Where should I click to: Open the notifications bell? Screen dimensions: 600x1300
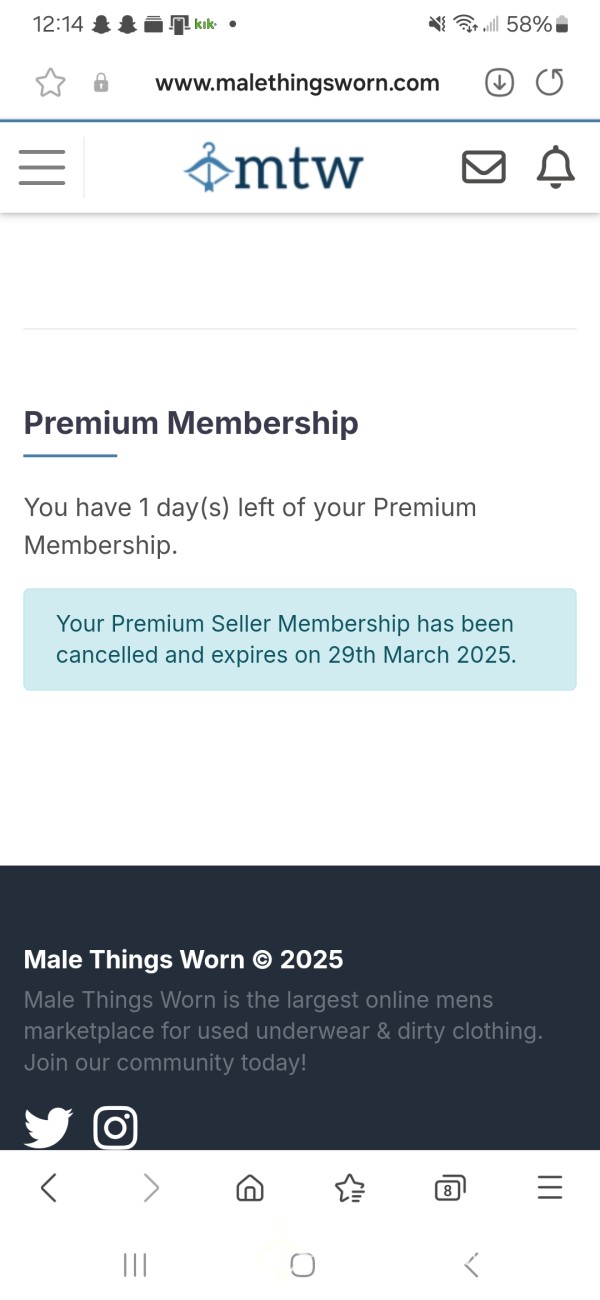click(556, 167)
